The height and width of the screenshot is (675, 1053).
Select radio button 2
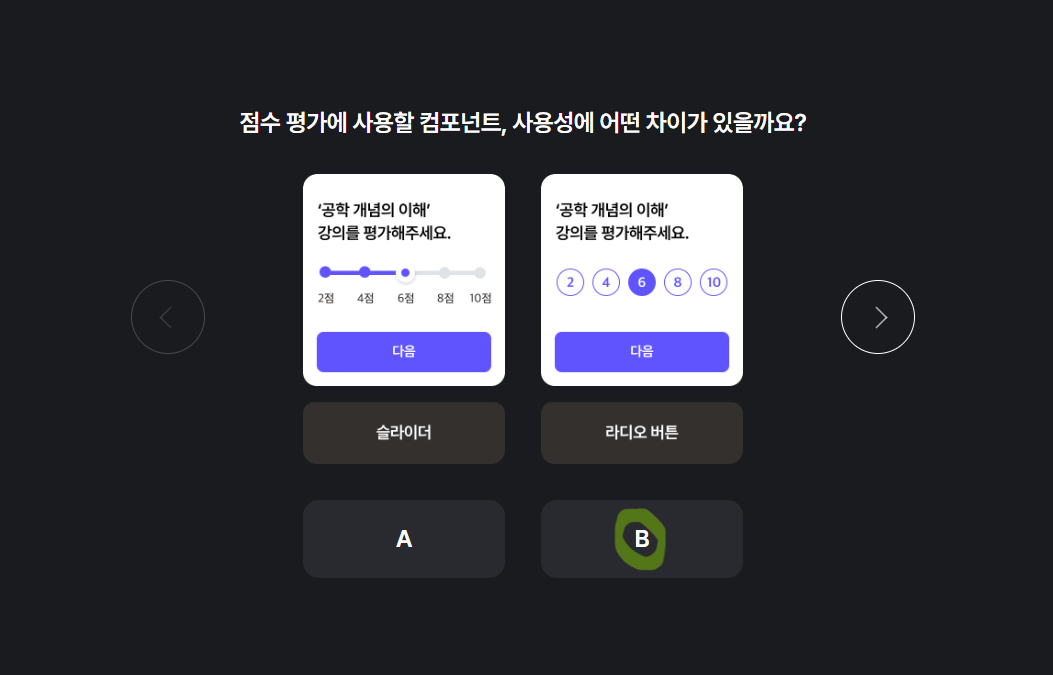pyautogui.click(x=570, y=282)
